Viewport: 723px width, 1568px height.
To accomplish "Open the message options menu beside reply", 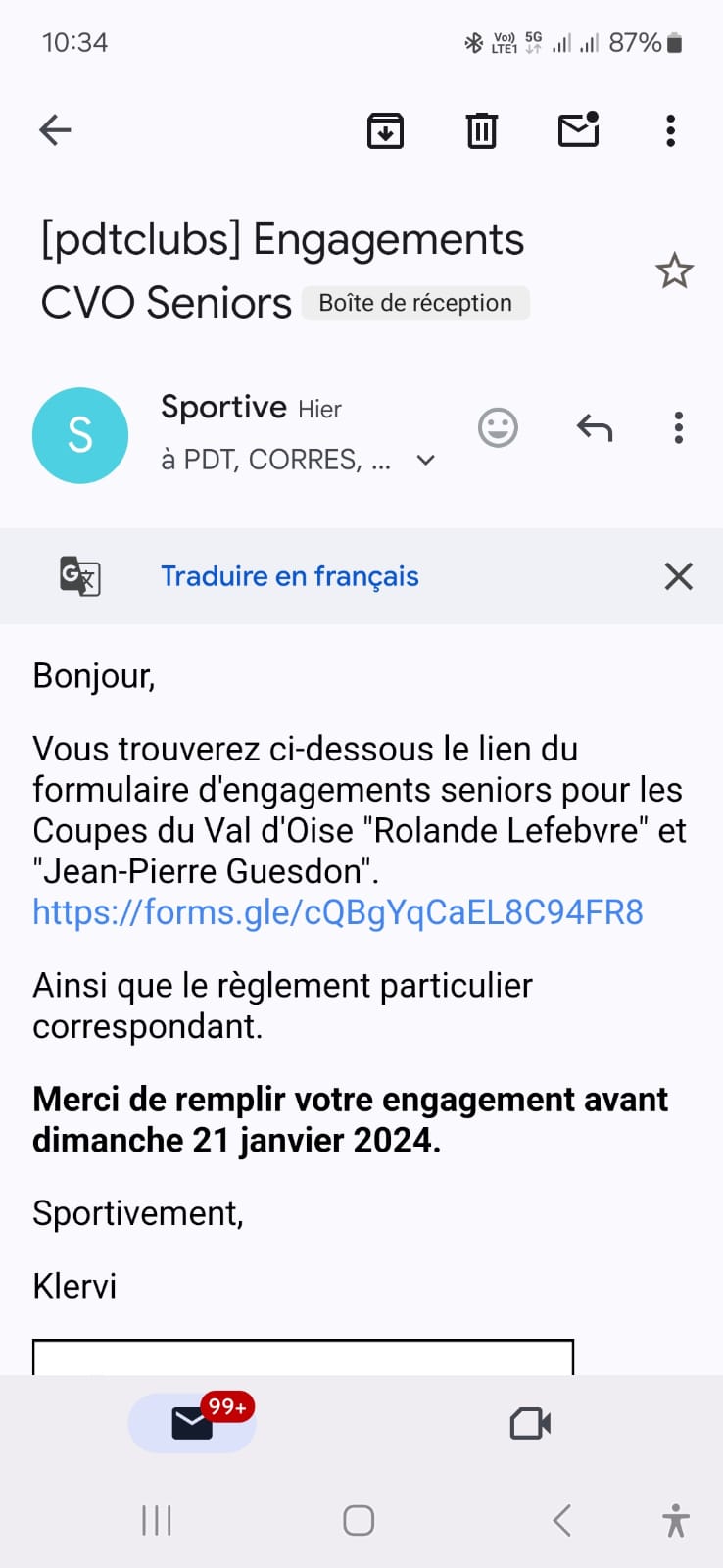I will 678,428.
